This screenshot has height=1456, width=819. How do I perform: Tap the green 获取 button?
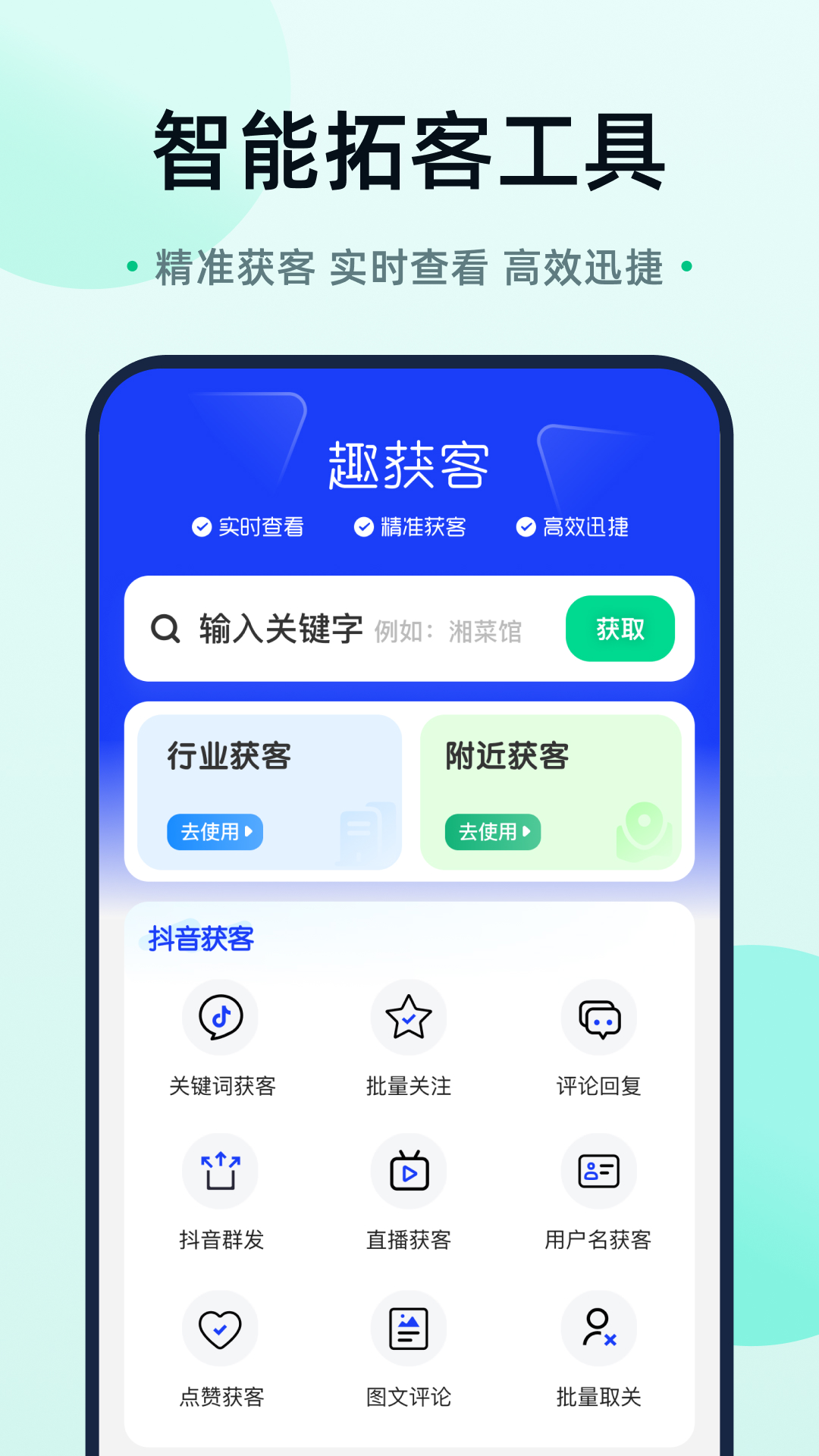620,629
